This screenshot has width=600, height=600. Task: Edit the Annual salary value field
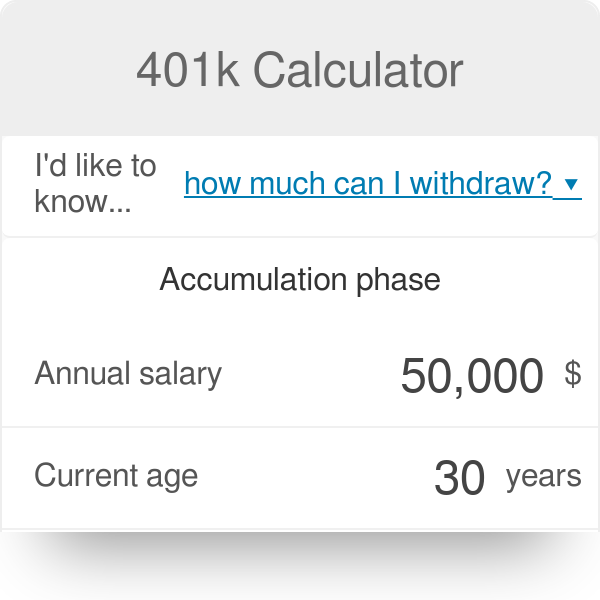click(471, 375)
